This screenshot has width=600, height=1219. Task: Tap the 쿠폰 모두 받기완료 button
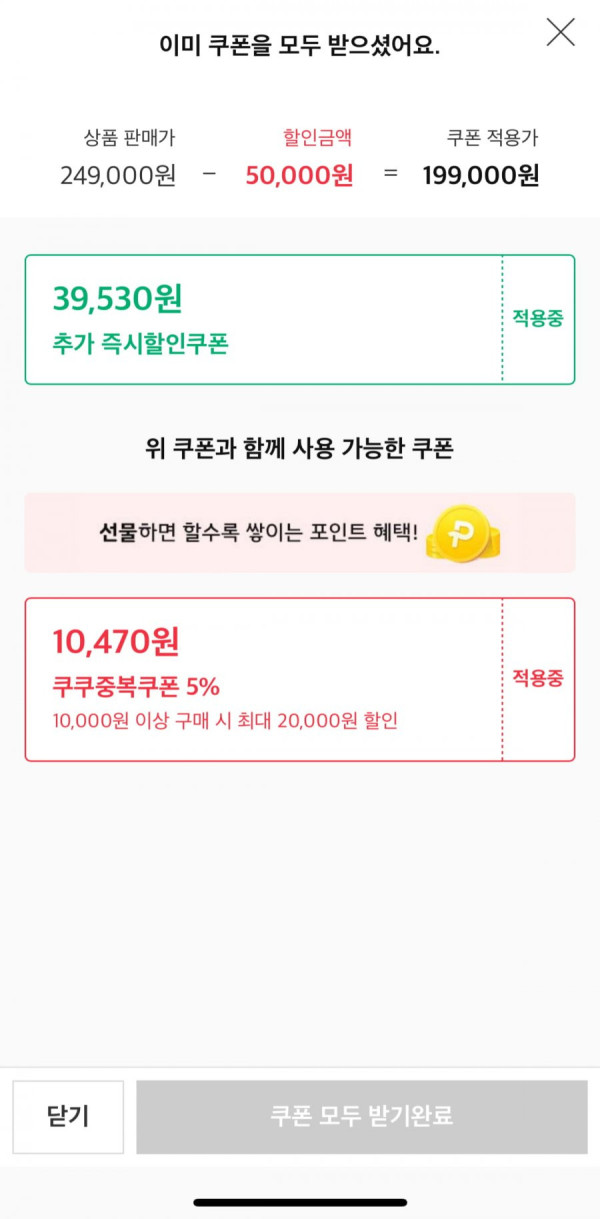coord(361,1116)
